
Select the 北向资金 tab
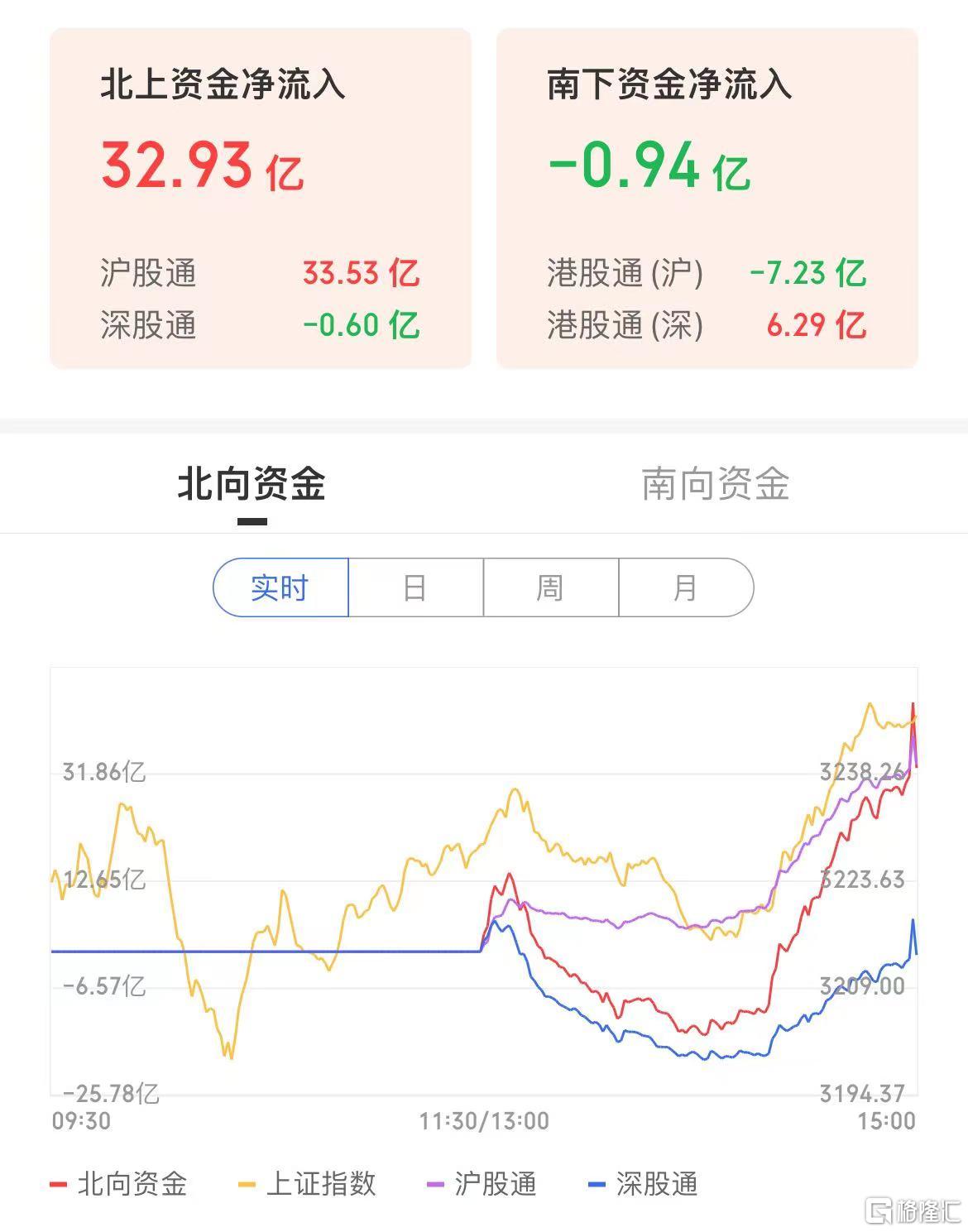(252, 484)
